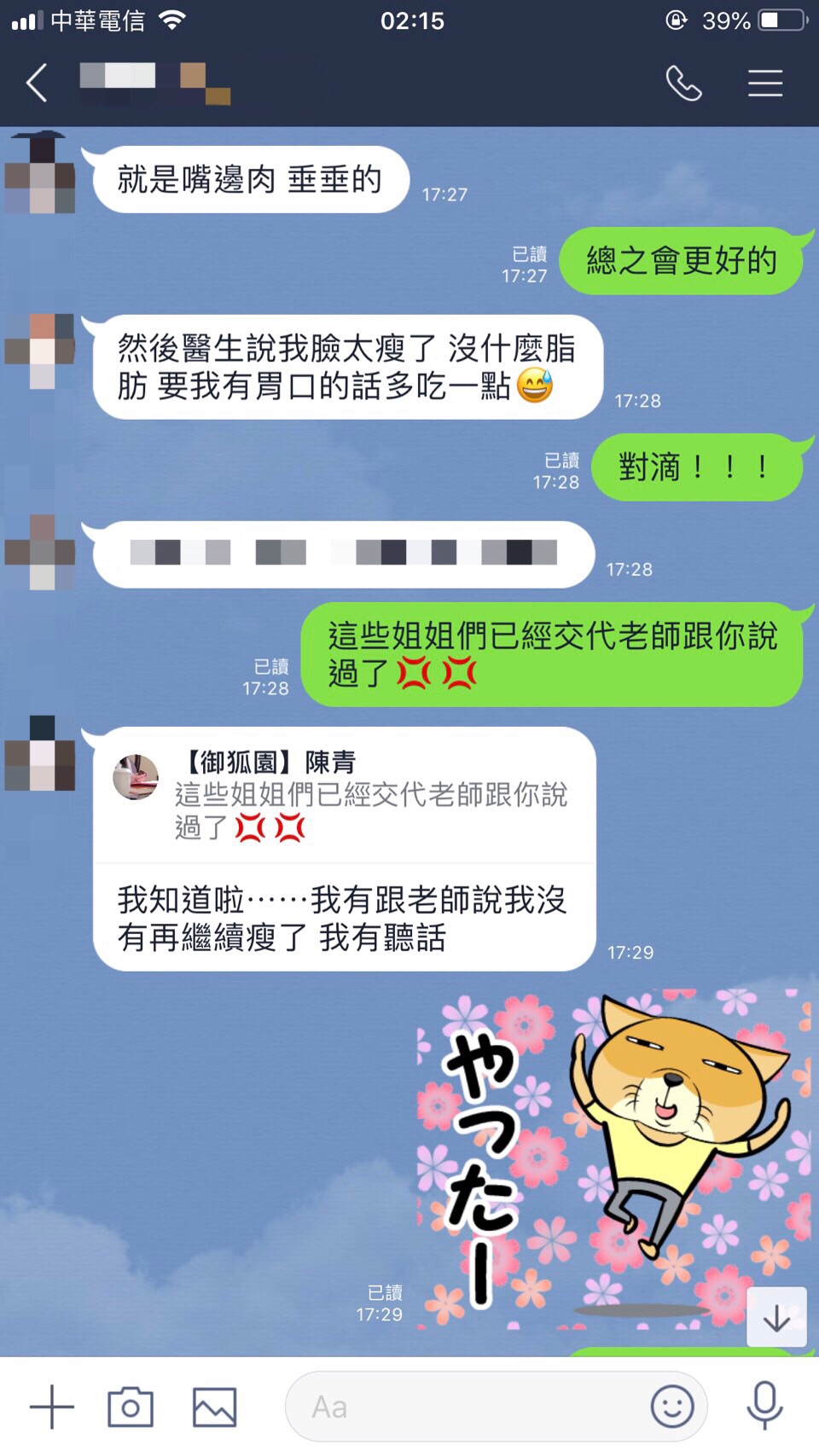Open the photo gallery picker
Viewport: 819px width, 1456px height.
pos(214,1407)
